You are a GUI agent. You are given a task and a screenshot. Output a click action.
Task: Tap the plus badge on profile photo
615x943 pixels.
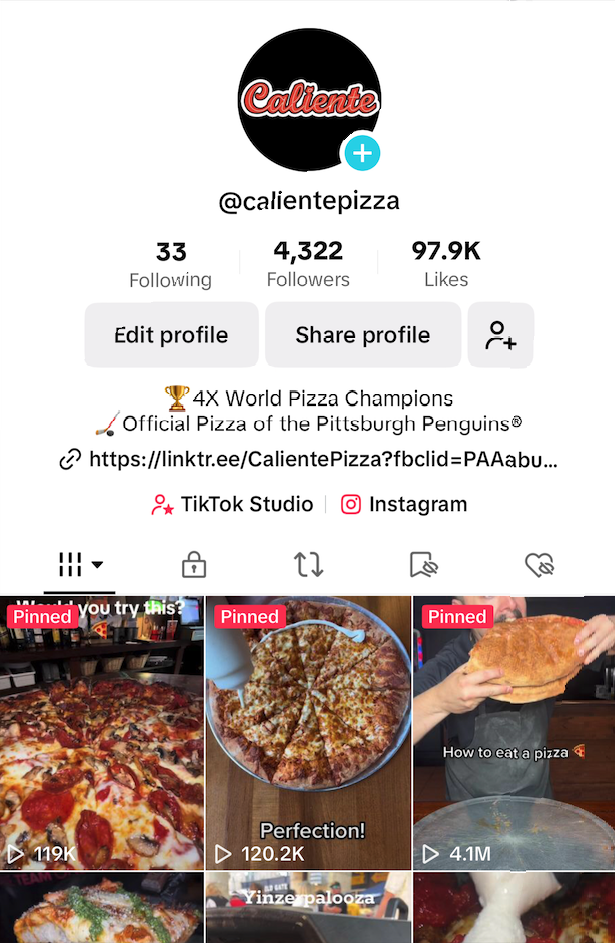(x=362, y=153)
